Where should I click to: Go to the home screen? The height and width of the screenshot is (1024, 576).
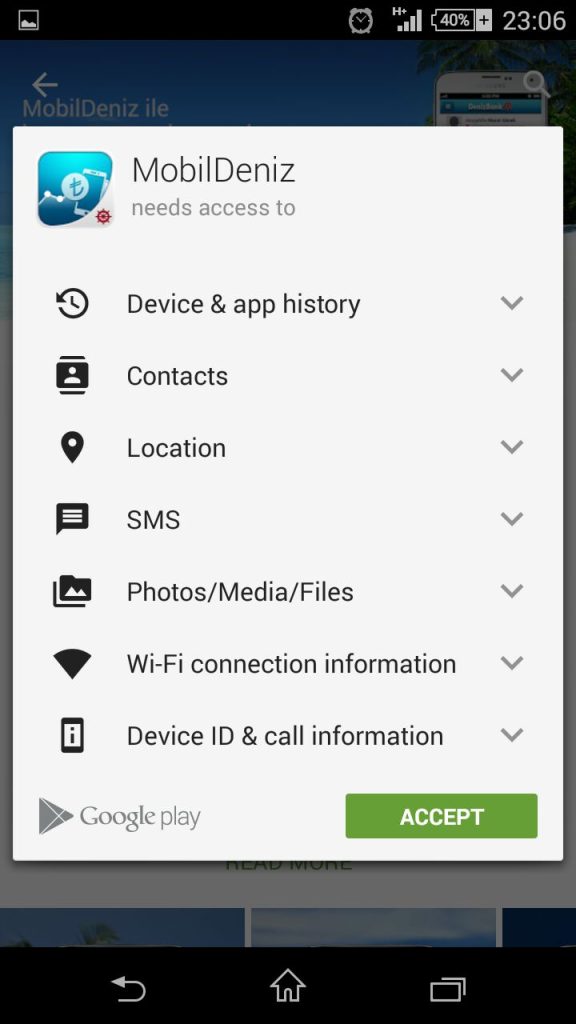[x=288, y=985]
